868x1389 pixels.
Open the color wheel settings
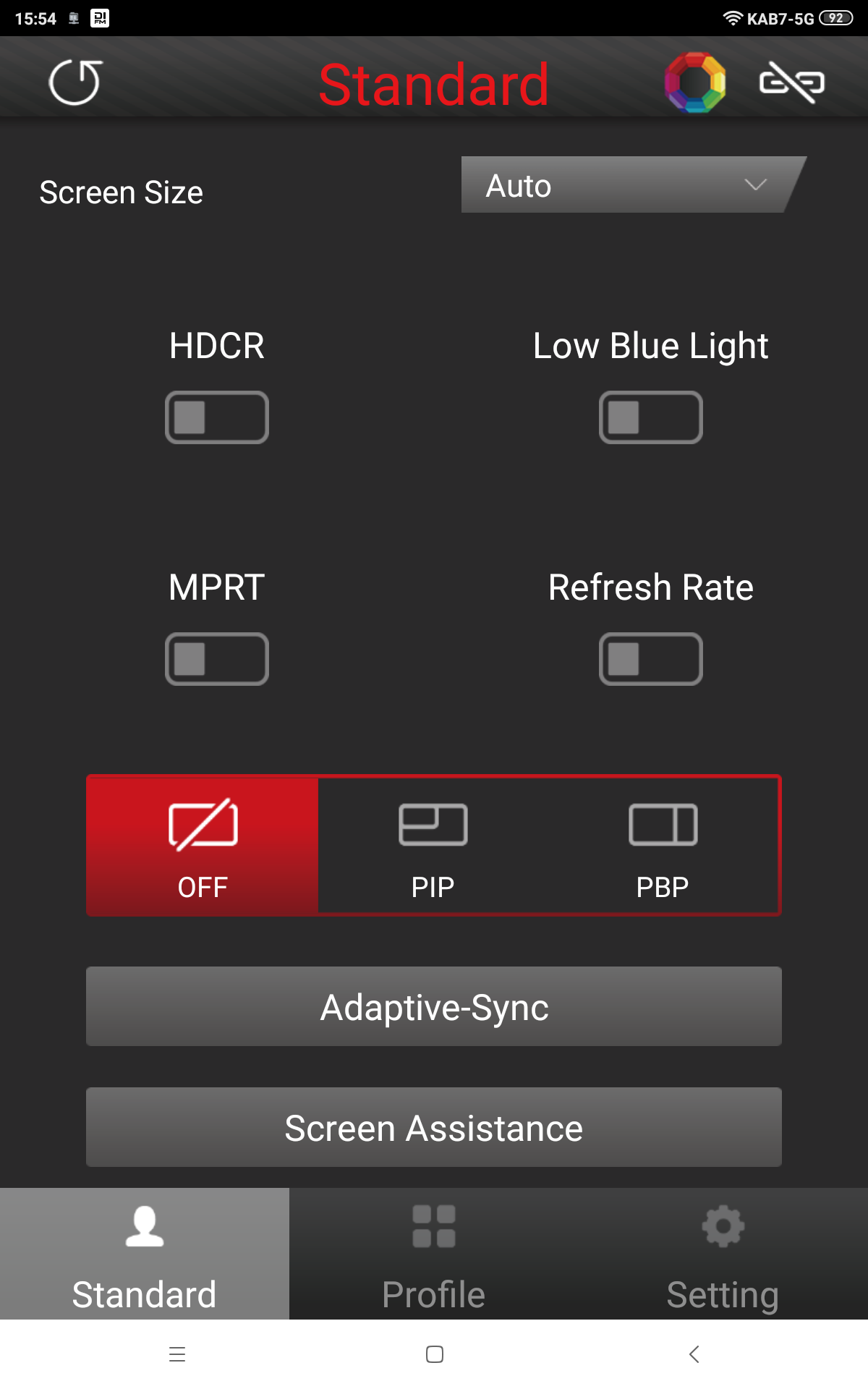pos(695,82)
